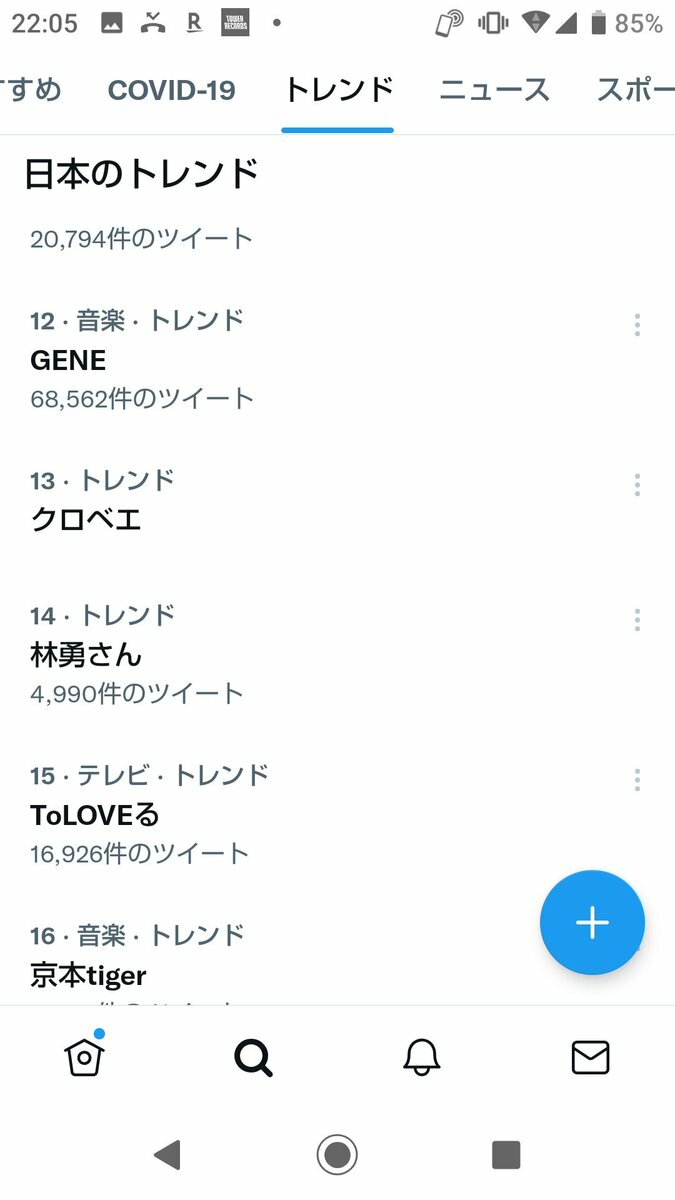Go to the home timeline tab
675x1200 pixels.
[x=84, y=1055]
